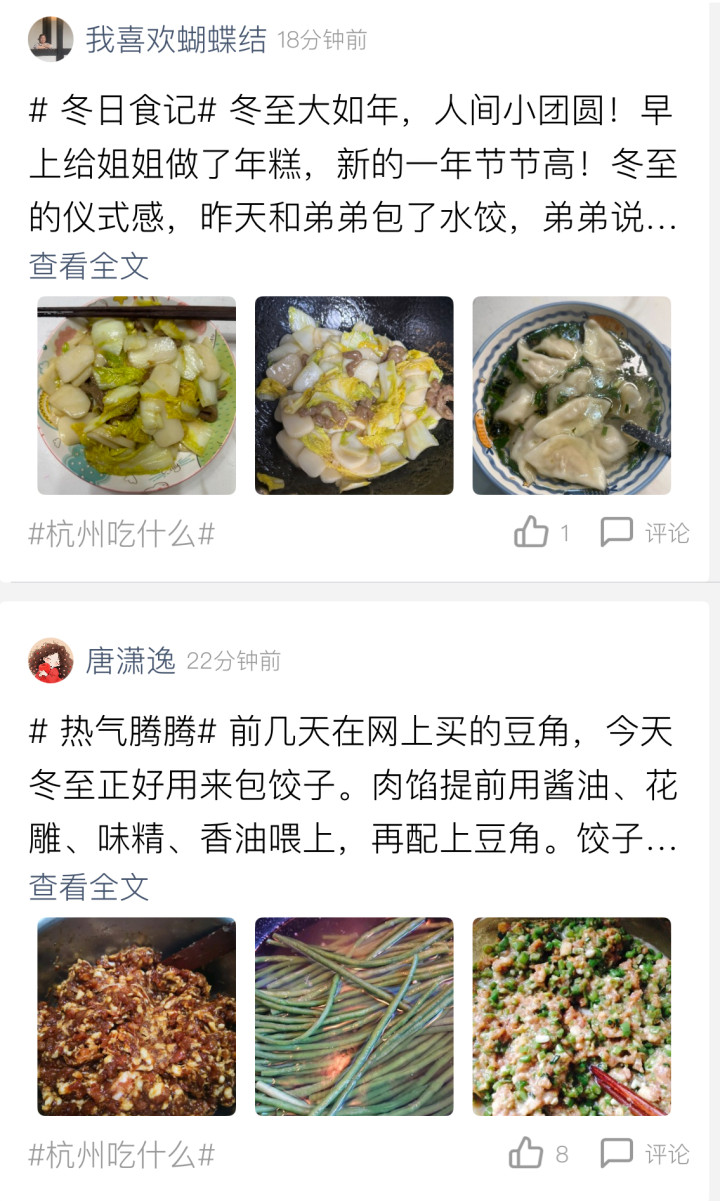Like 唐潇逸's post
The width and height of the screenshot is (720, 1201).
(x=527, y=1154)
